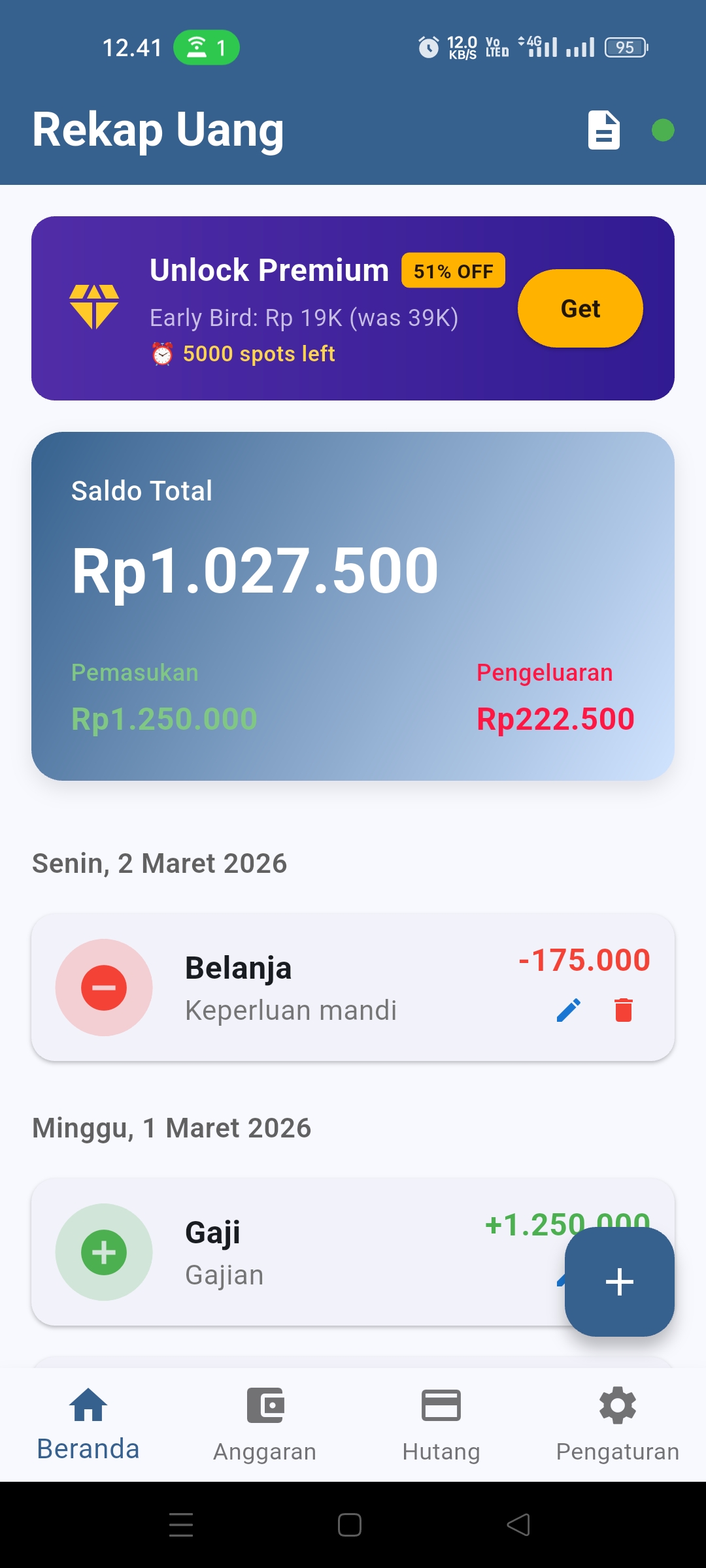Select the Beranda home icon

(88, 1406)
